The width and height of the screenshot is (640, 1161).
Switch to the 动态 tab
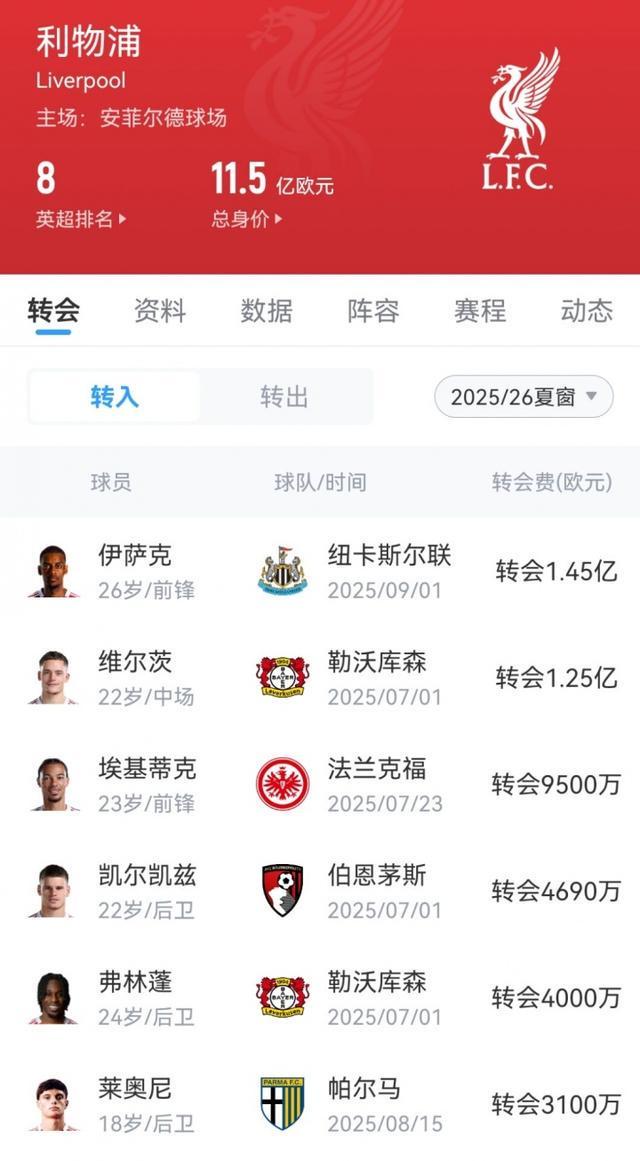click(586, 311)
